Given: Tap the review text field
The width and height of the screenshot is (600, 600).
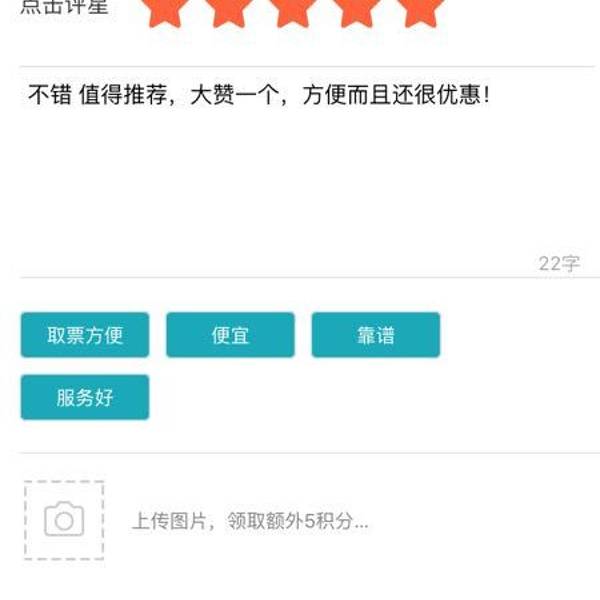Looking at the screenshot, I should [x=300, y=170].
